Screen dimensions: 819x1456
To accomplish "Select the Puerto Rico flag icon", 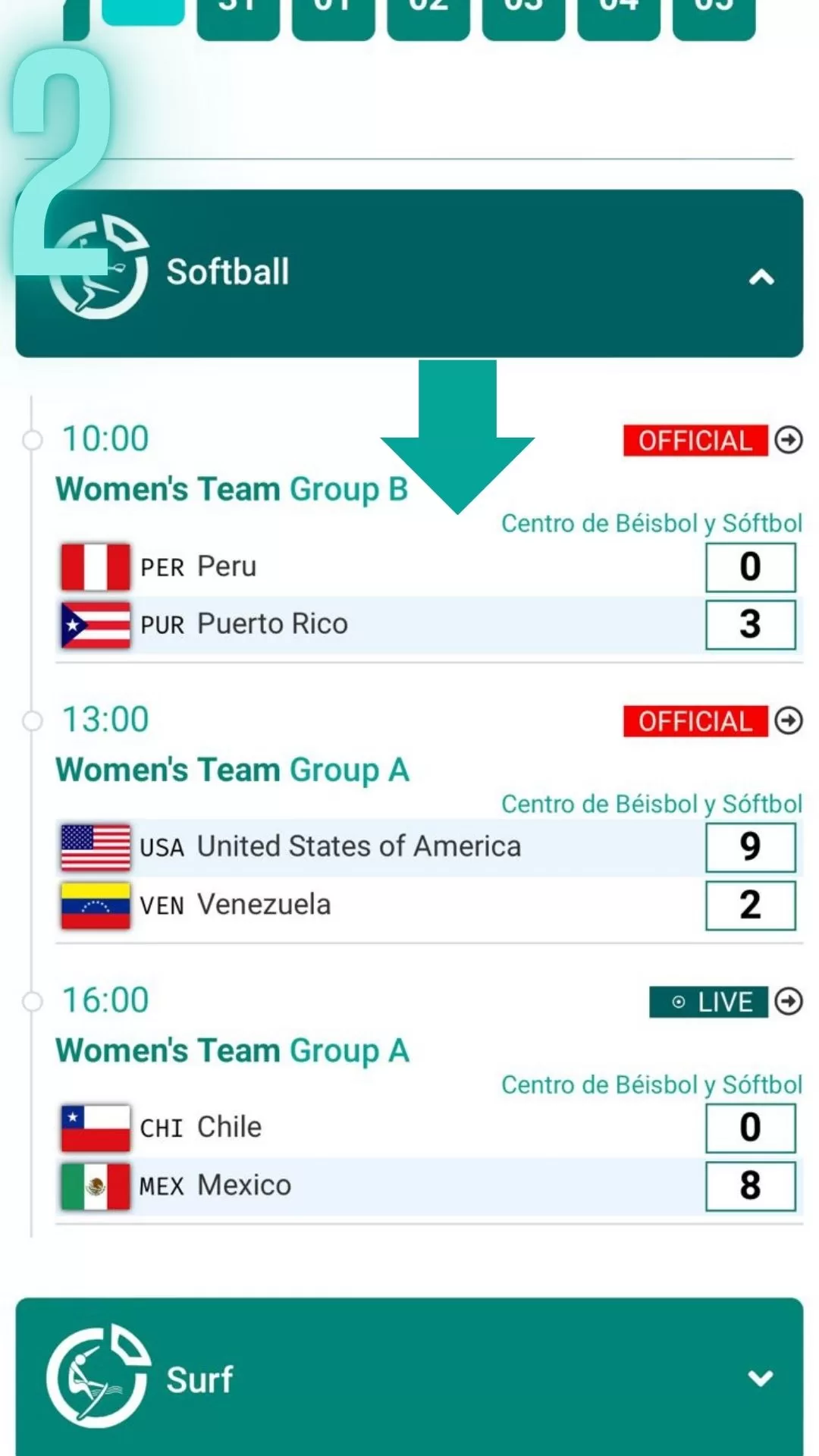I will (94, 624).
